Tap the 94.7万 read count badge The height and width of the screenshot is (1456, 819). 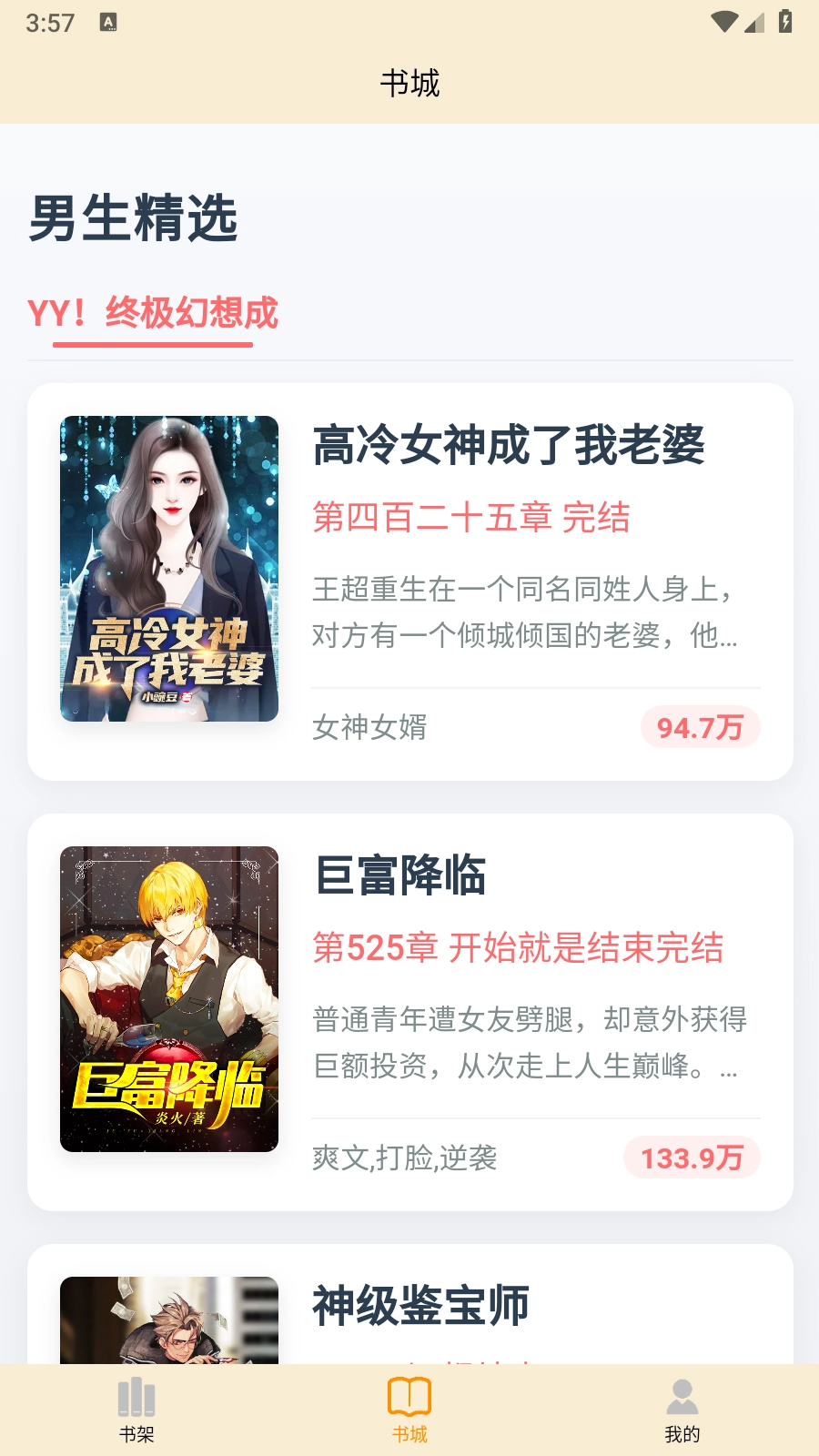click(x=701, y=727)
